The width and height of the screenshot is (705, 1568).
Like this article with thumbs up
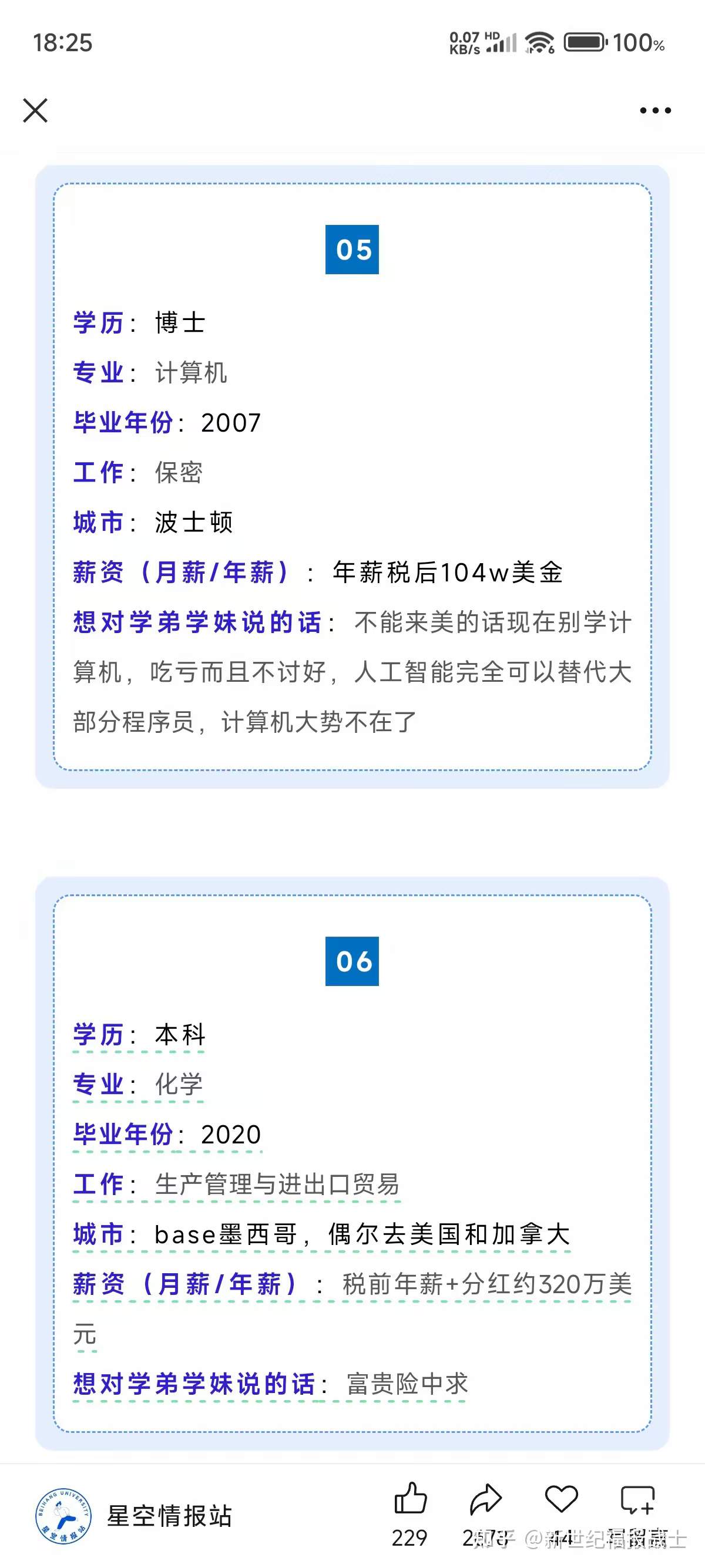(410, 1498)
